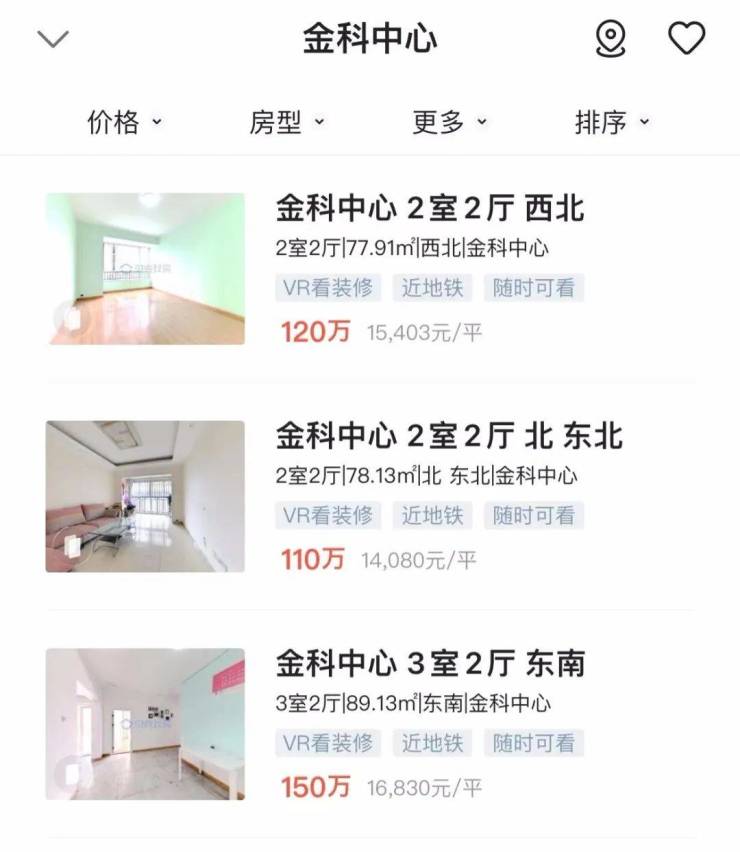Viewport: 740px width, 852px height.
Task: Open the 120万 西北 2室2厅 listing
Action: 430,209
